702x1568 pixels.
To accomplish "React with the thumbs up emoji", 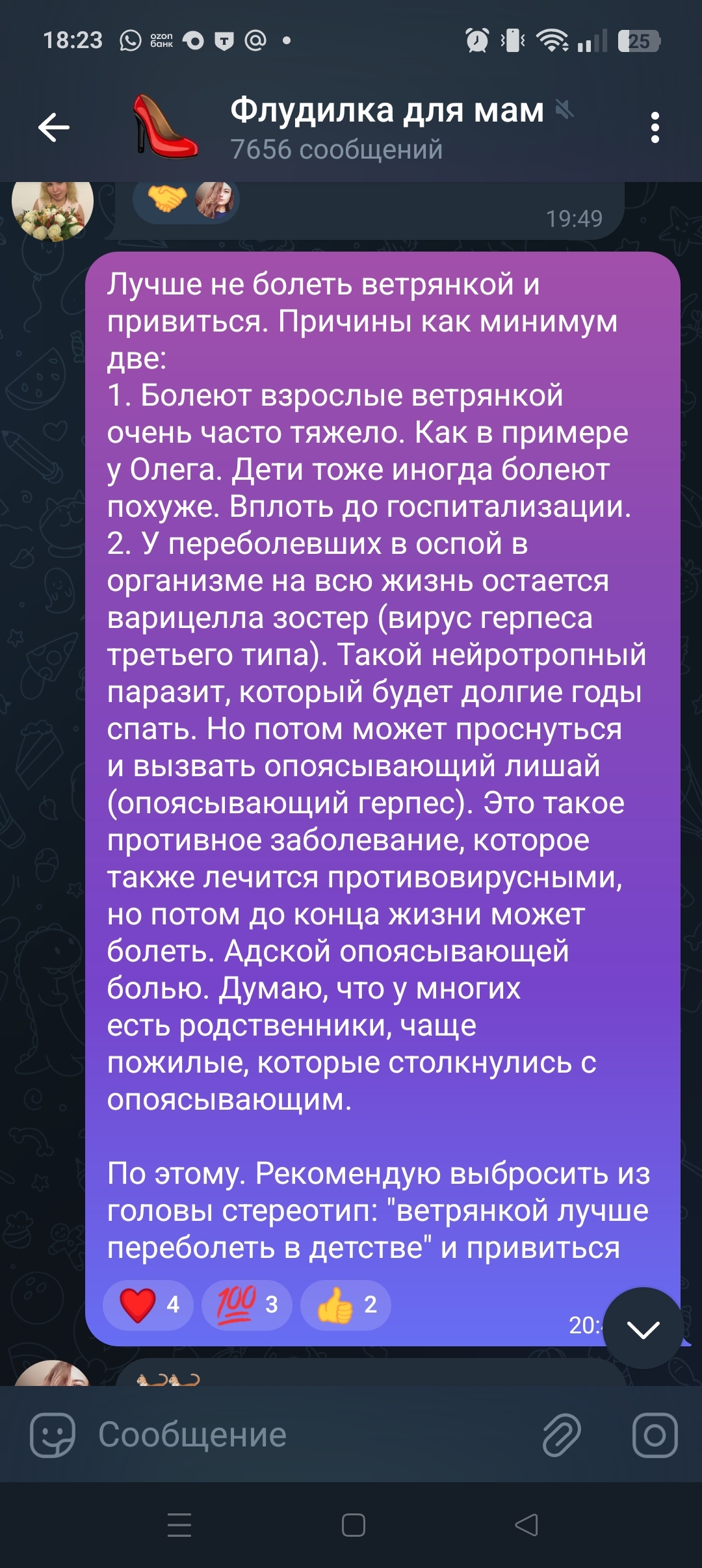I will [x=346, y=1305].
